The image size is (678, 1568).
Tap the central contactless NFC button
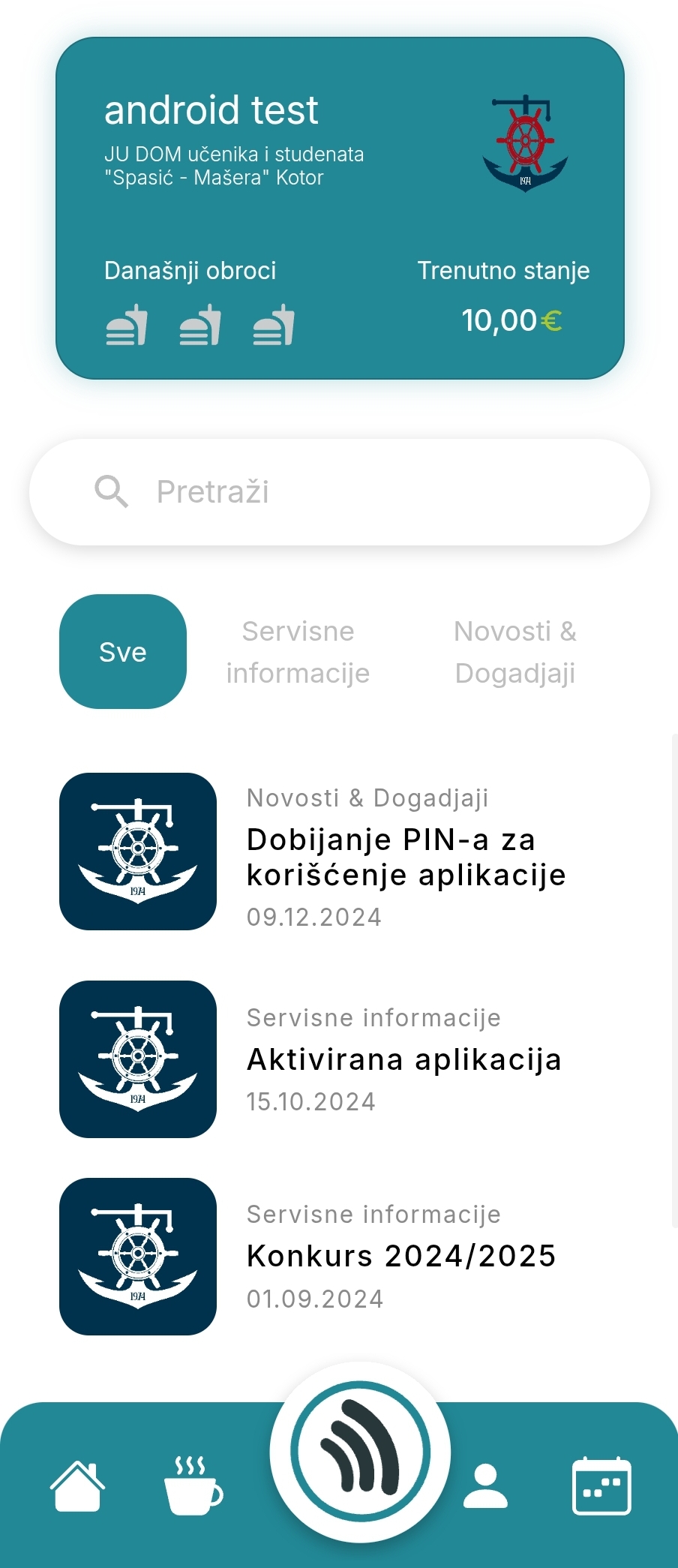pyautogui.click(x=361, y=1452)
